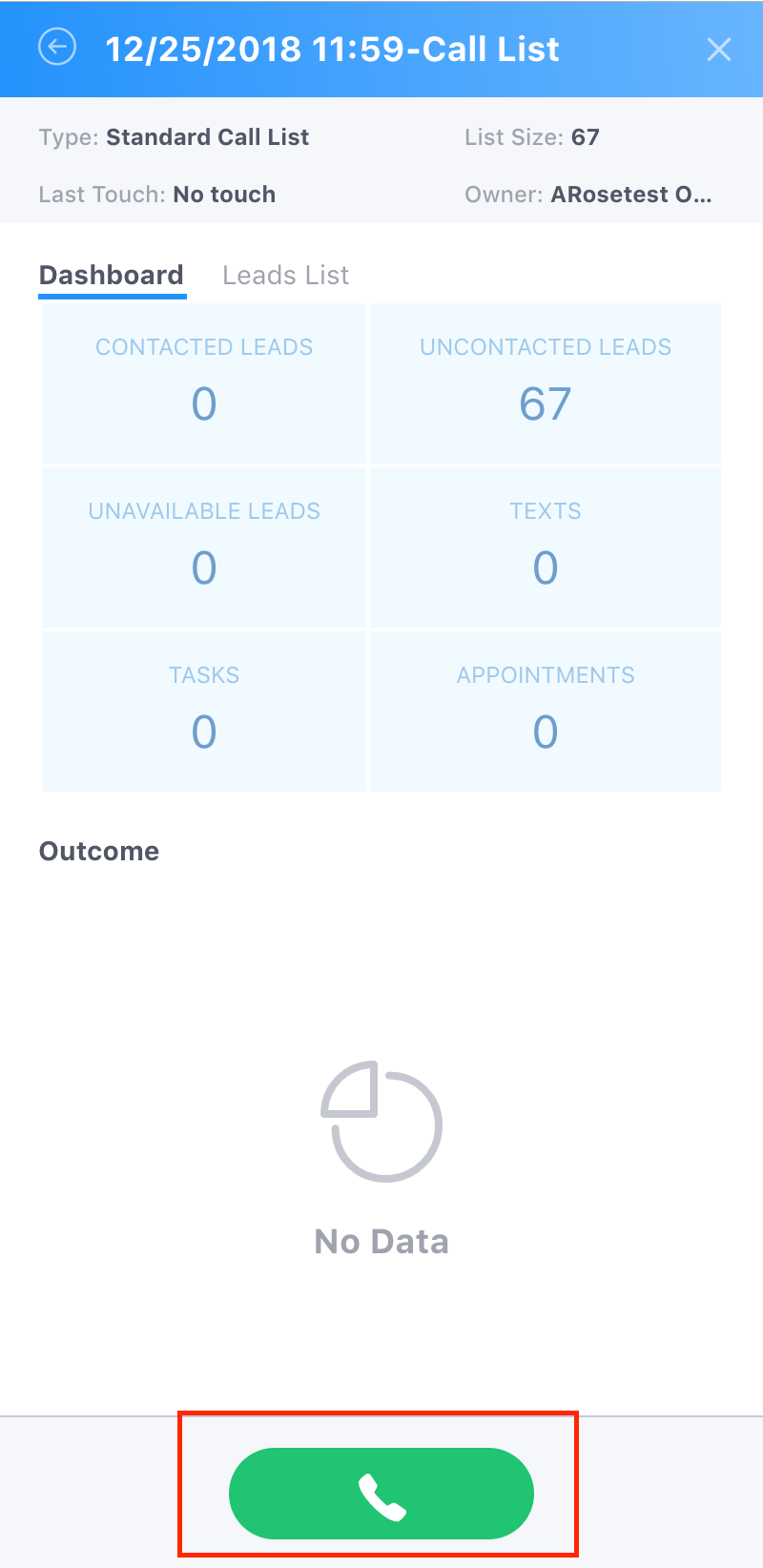Image resolution: width=763 pixels, height=1568 pixels.
Task: Tap the Tasks stat card
Action: coord(203,710)
